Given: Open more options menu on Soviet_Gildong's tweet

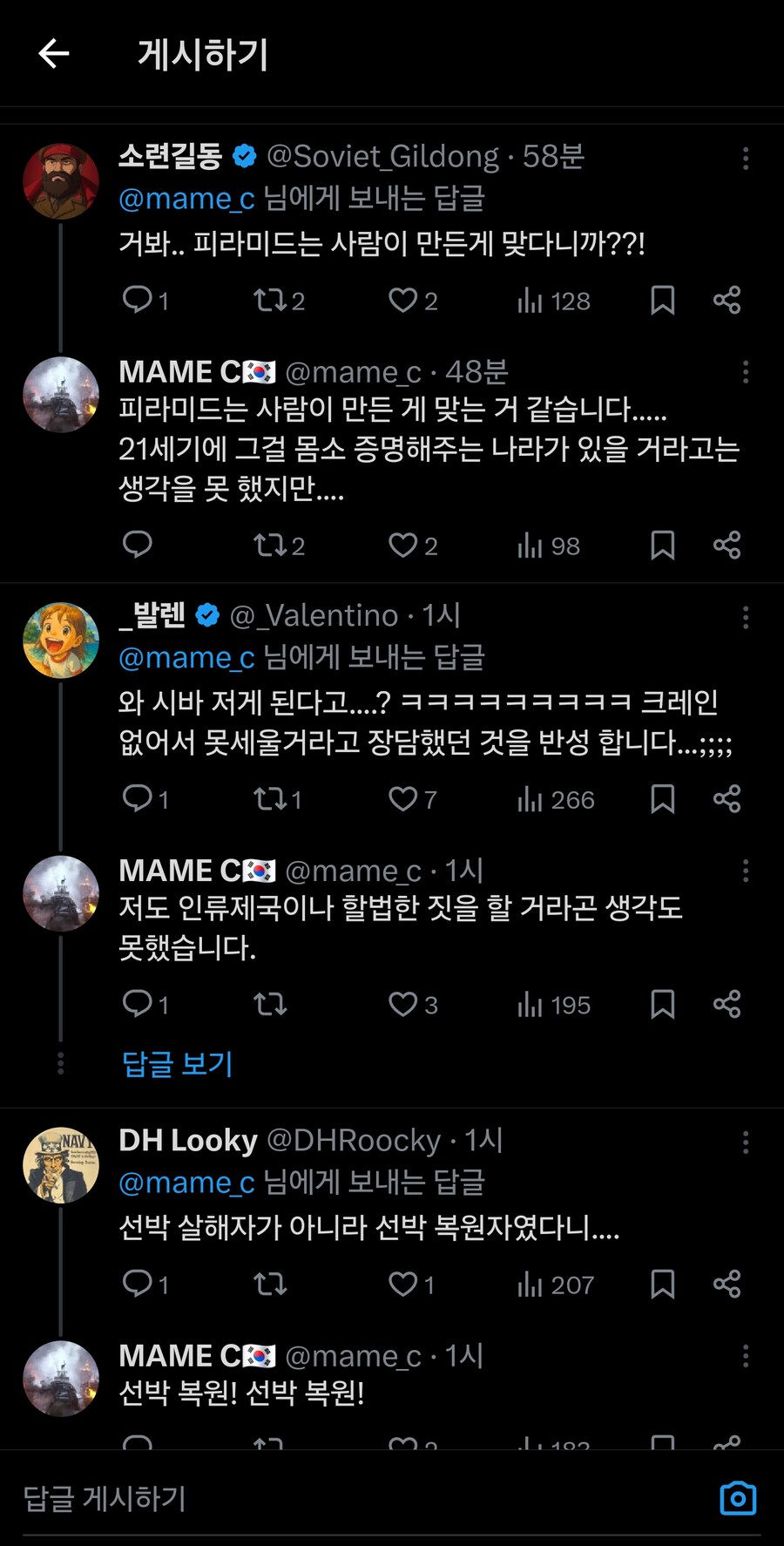Looking at the screenshot, I should pyautogui.click(x=746, y=158).
